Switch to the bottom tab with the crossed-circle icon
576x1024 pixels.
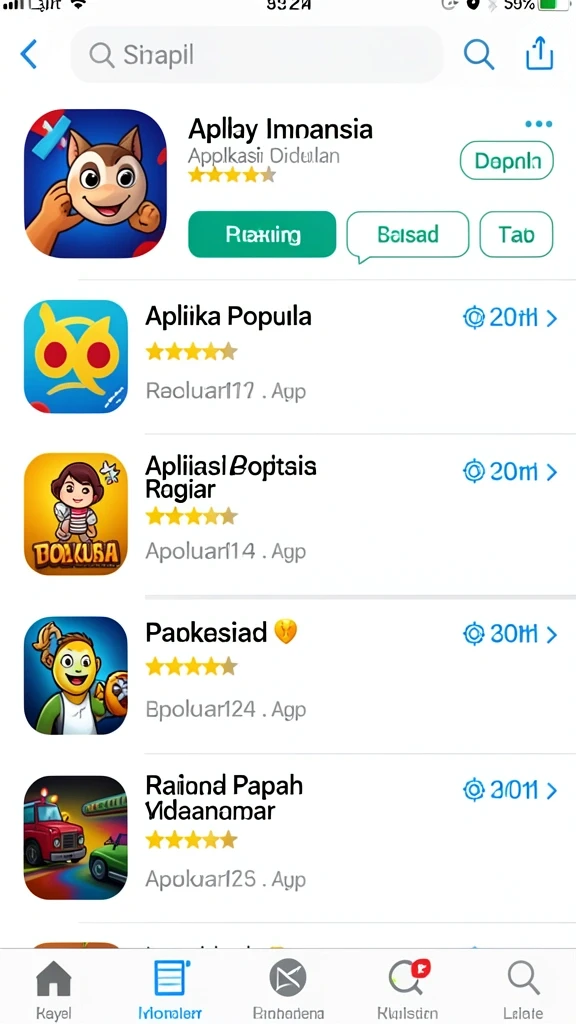(288, 989)
